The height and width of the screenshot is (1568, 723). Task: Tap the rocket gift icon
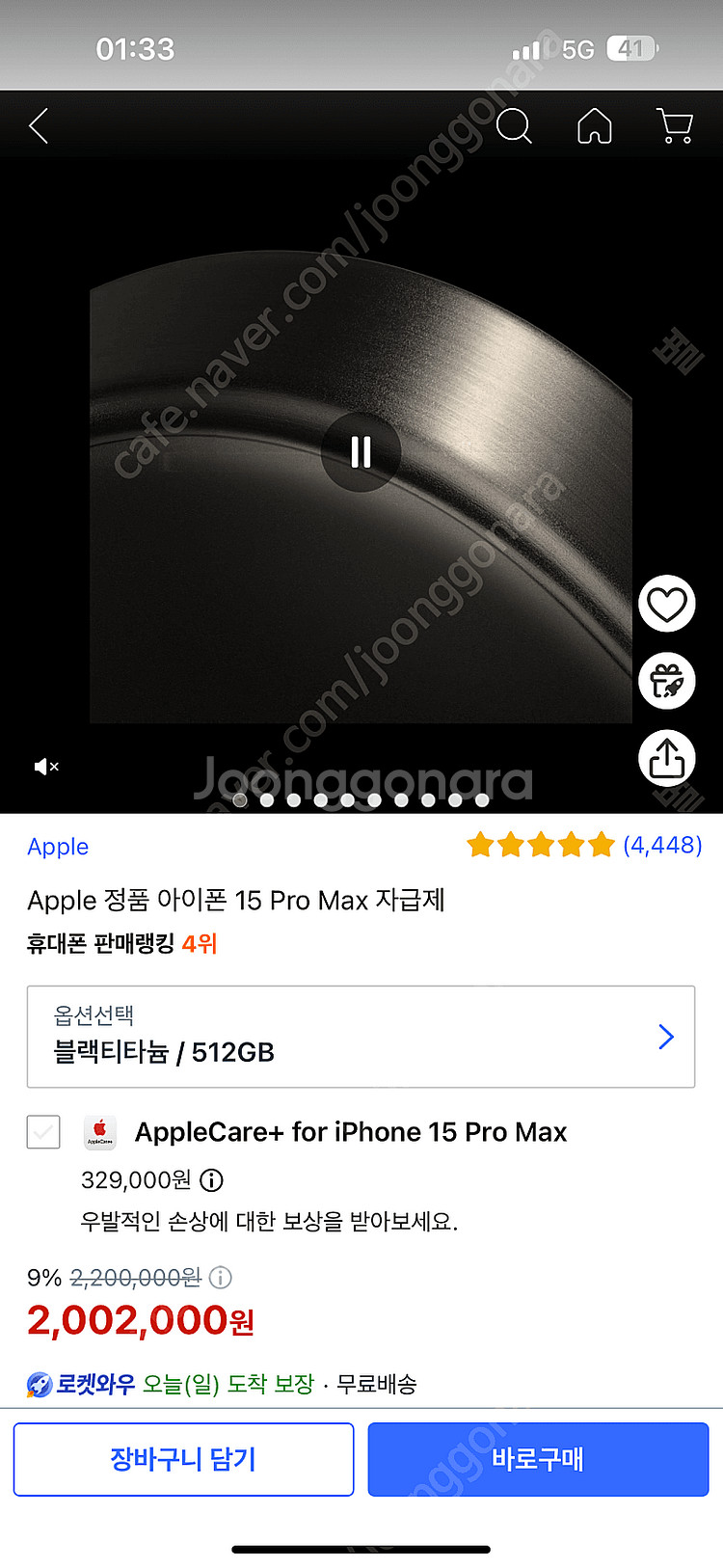click(666, 682)
